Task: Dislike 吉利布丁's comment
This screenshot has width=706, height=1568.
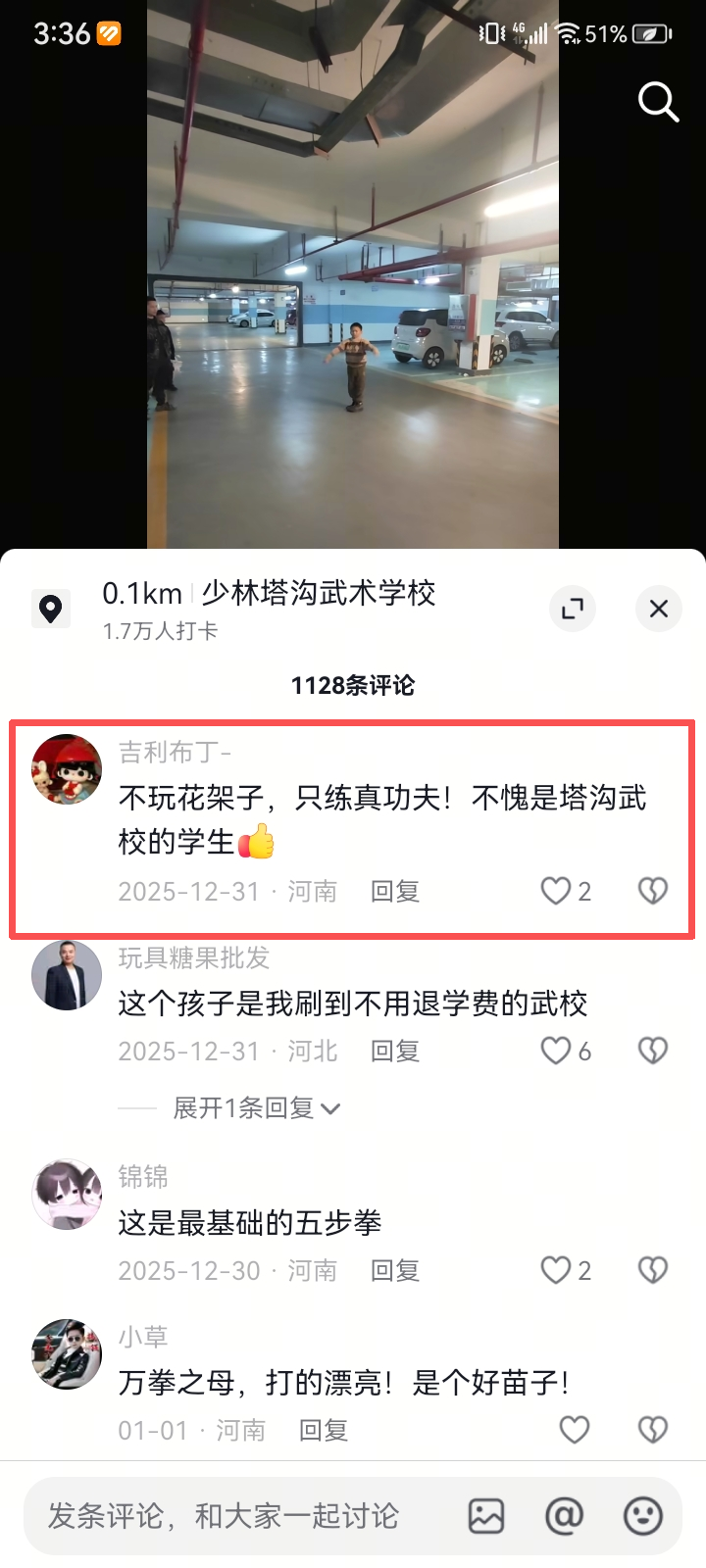Action: (x=651, y=890)
